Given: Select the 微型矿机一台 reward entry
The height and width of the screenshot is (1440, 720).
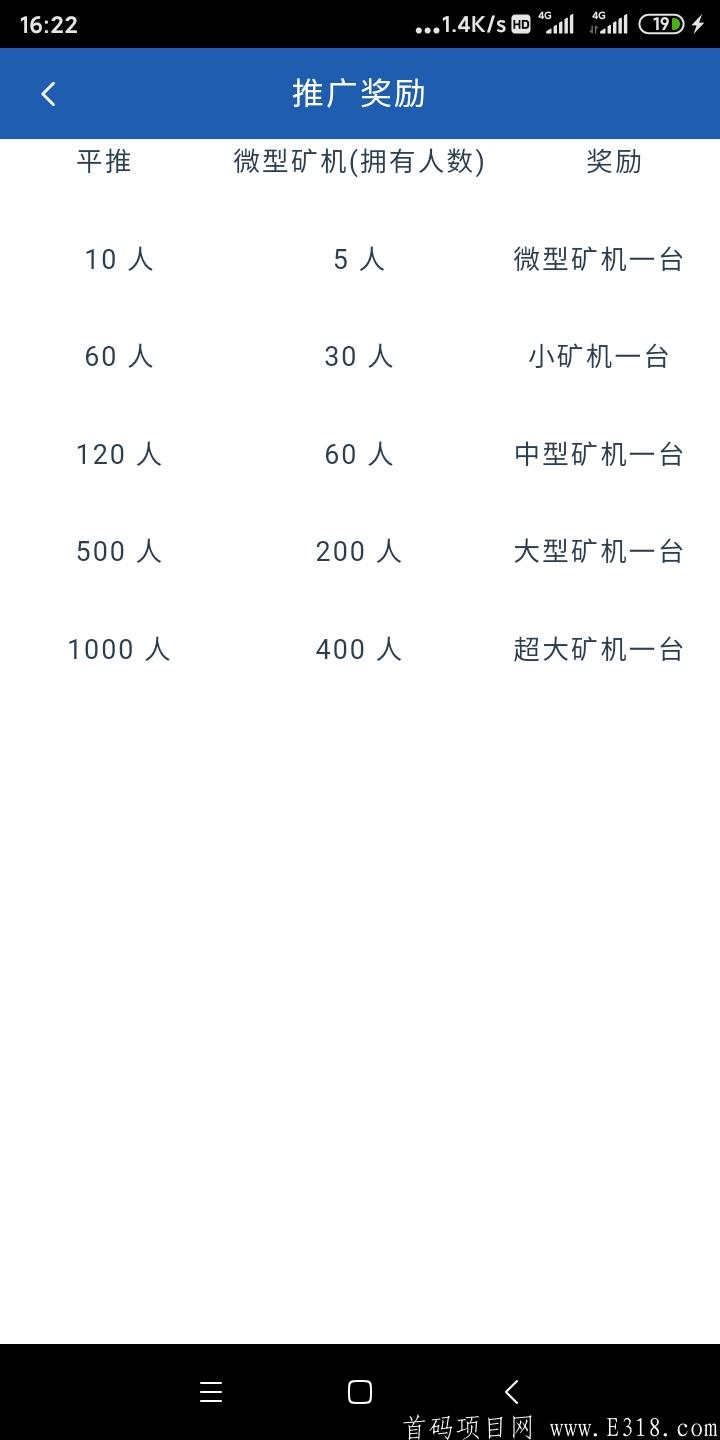Looking at the screenshot, I should point(597,259).
